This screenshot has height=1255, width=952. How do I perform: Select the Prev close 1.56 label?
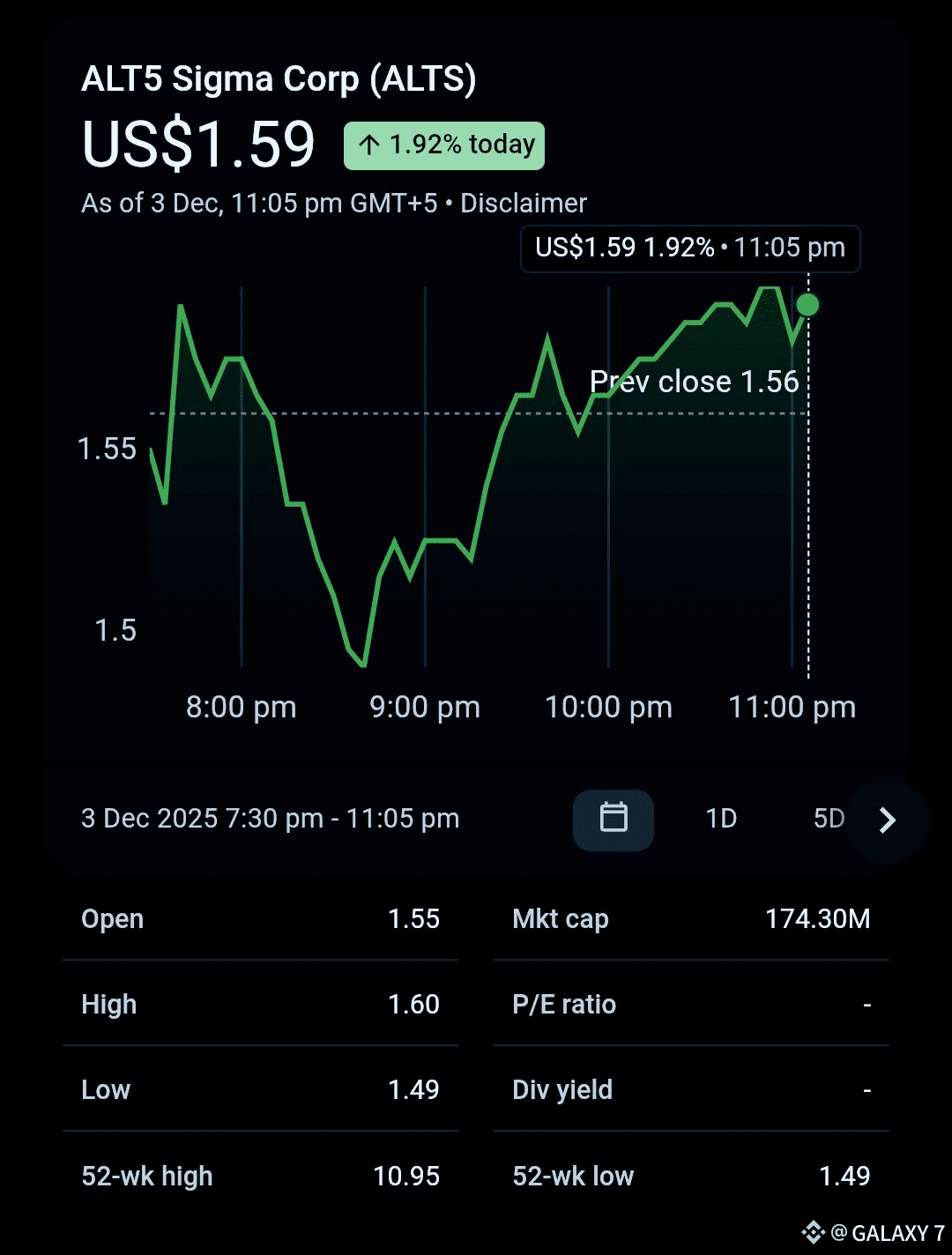tap(694, 382)
